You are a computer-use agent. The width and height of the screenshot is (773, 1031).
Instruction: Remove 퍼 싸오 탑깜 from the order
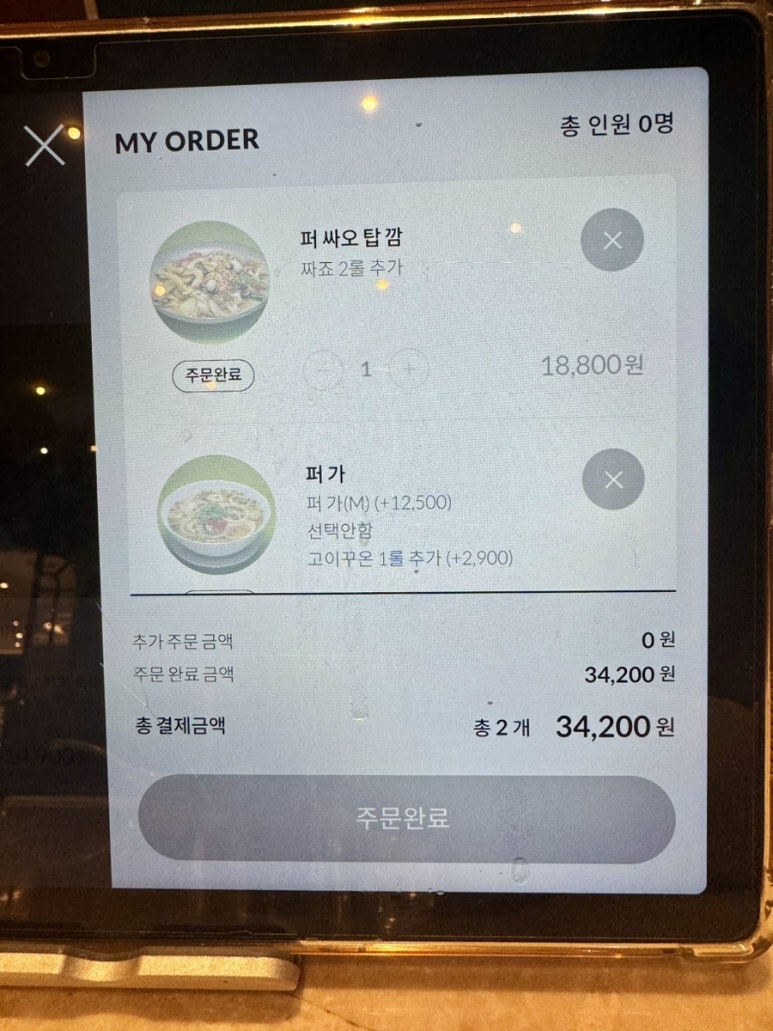[x=612, y=240]
